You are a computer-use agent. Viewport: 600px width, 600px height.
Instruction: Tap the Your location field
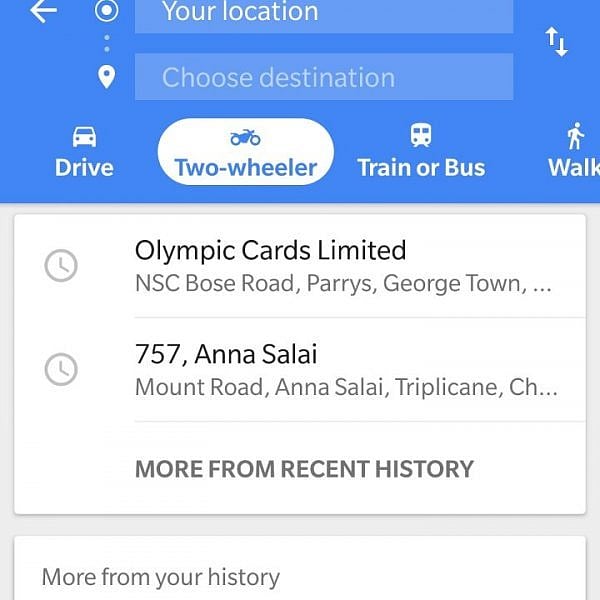coord(323,14)
